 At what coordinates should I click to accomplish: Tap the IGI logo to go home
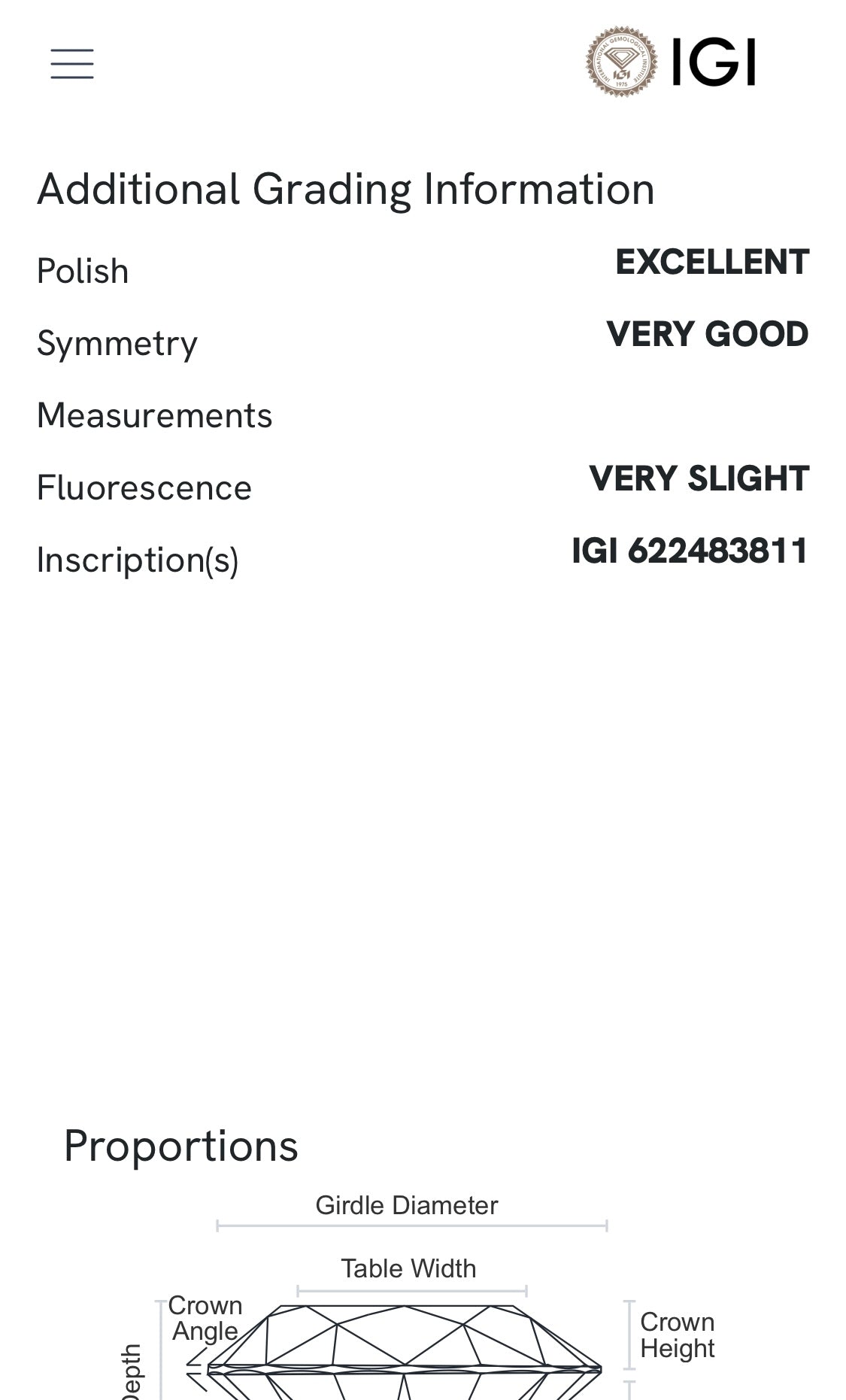coord(671,62)
